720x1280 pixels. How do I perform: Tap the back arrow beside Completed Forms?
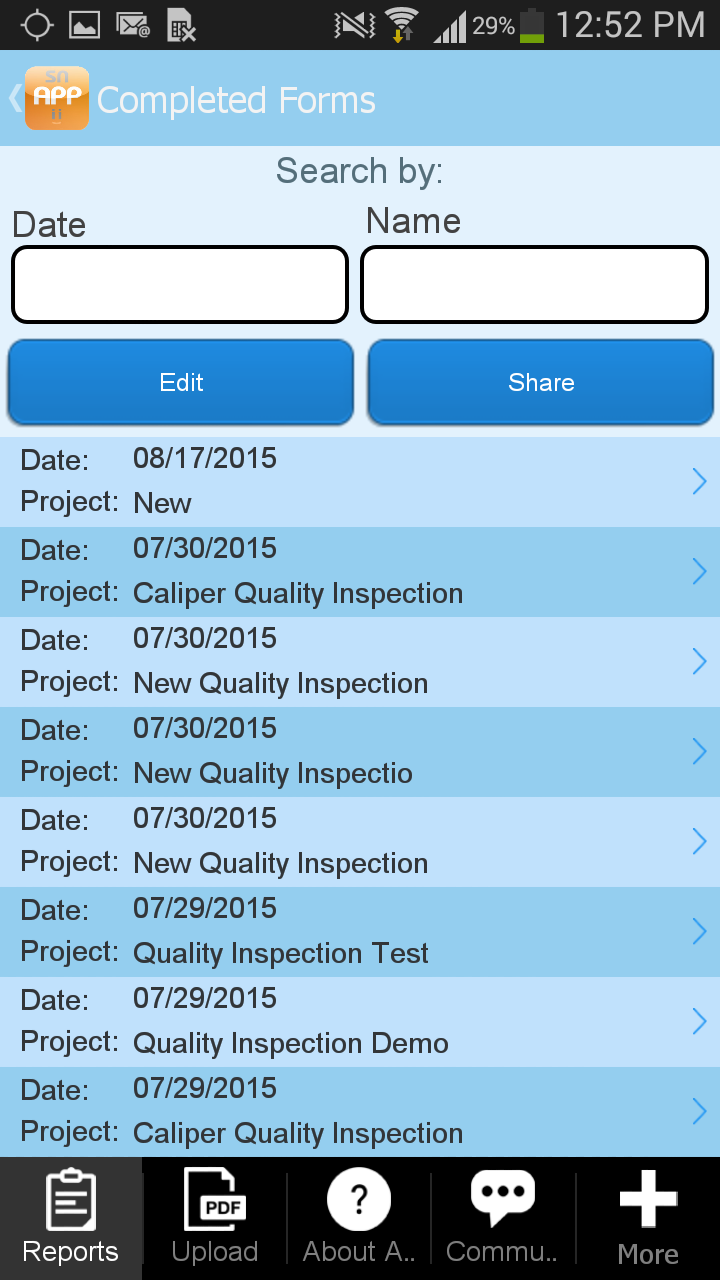click(x=12, y=98)
